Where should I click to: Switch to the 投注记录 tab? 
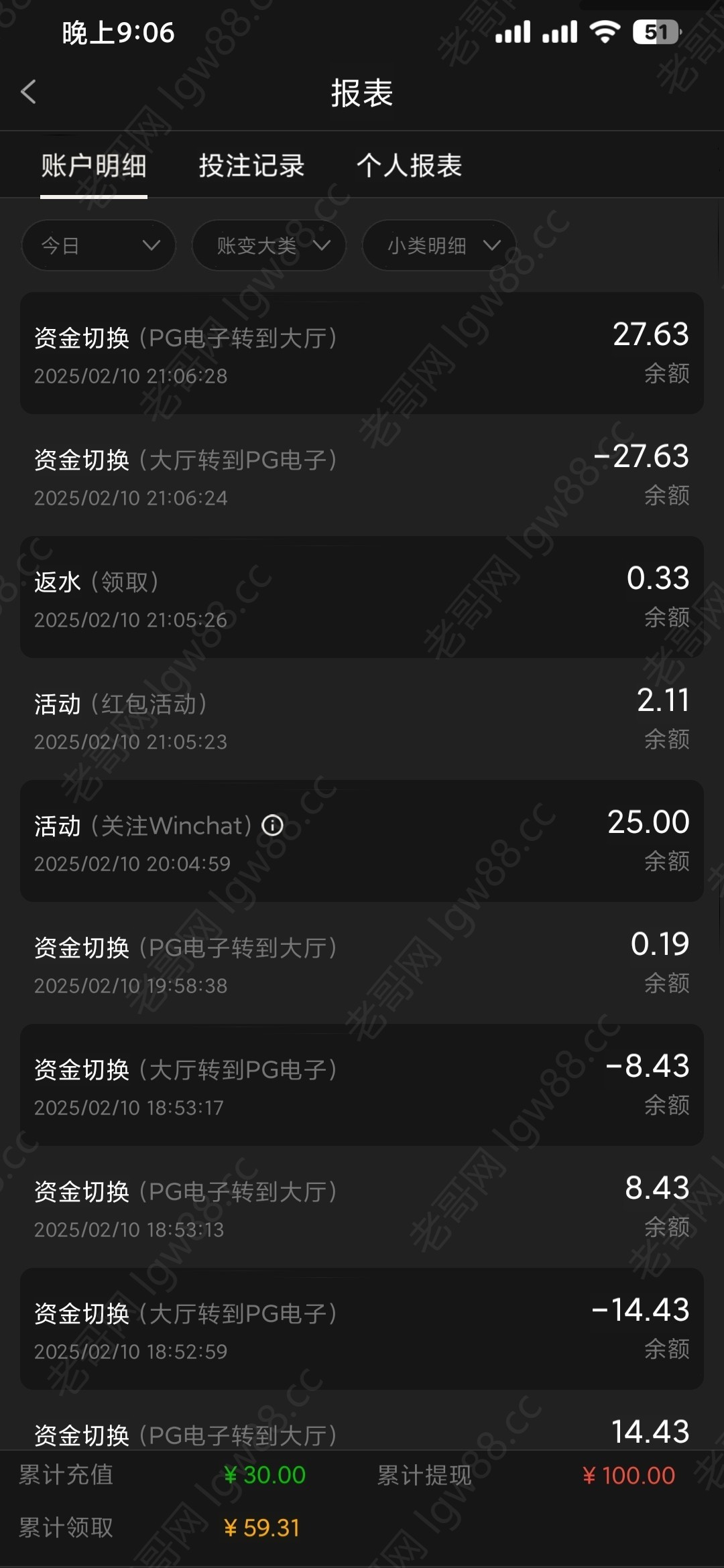[x=251, y=166]
